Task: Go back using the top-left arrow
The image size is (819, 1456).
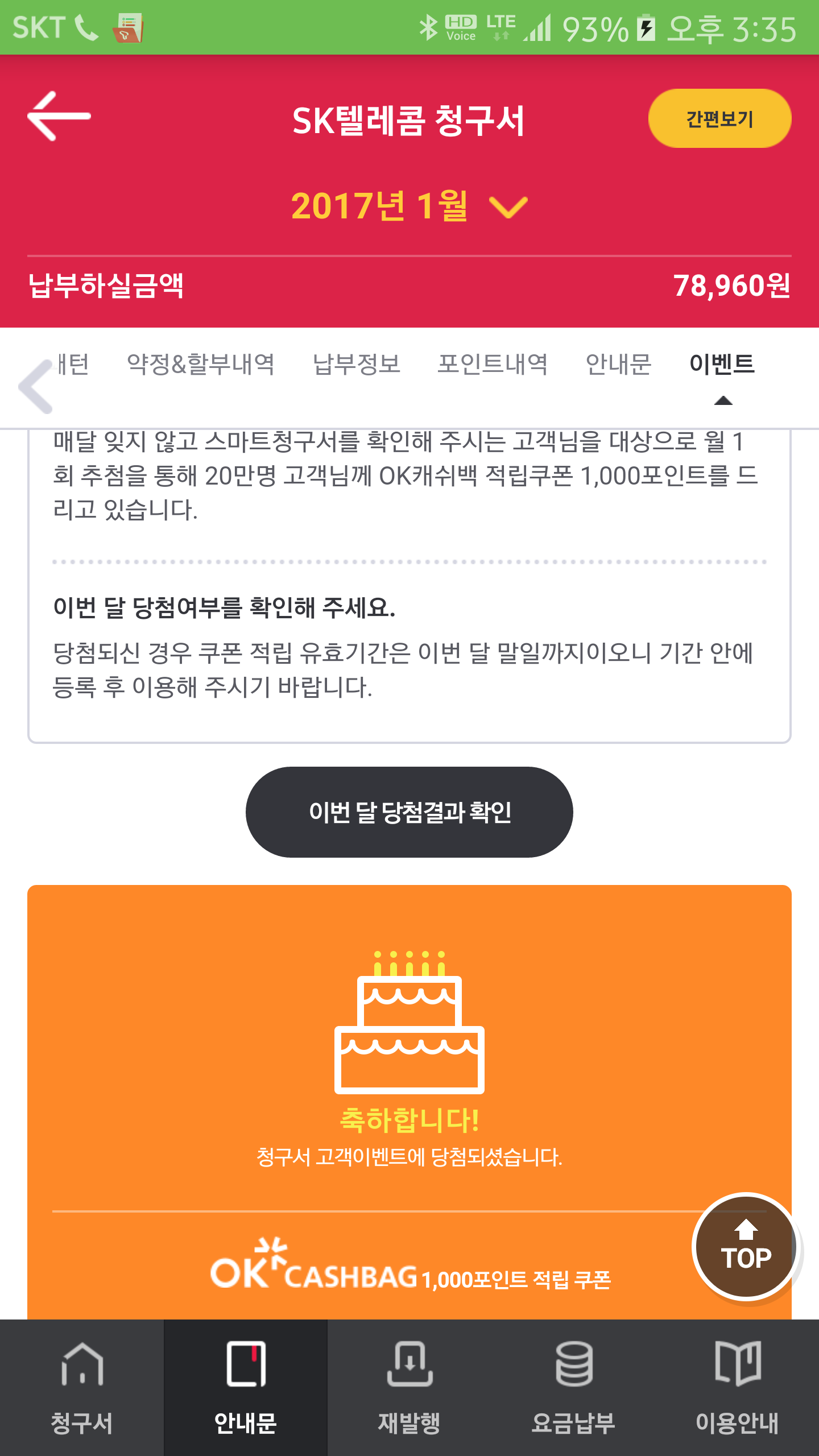Action: click(x=59, y=116)
